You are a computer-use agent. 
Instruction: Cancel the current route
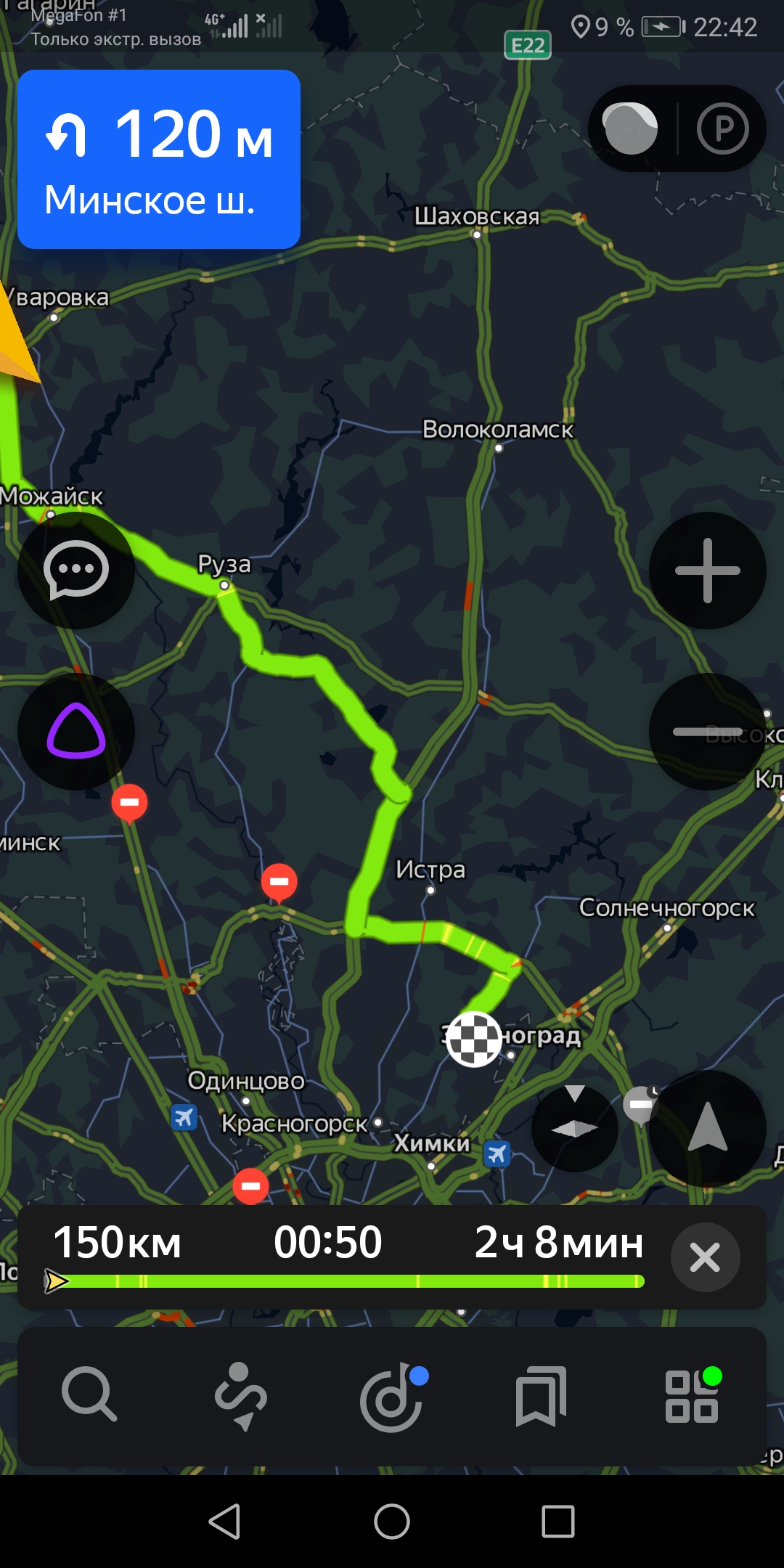705,1257
